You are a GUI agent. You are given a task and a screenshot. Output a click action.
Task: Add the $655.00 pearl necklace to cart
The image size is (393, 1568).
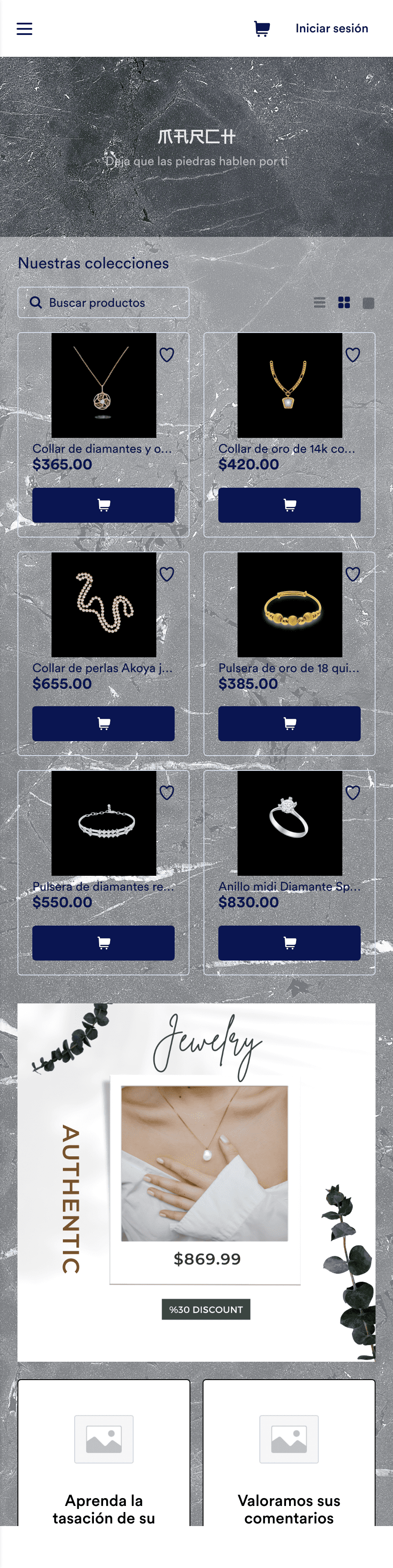(x=103, y=723)
